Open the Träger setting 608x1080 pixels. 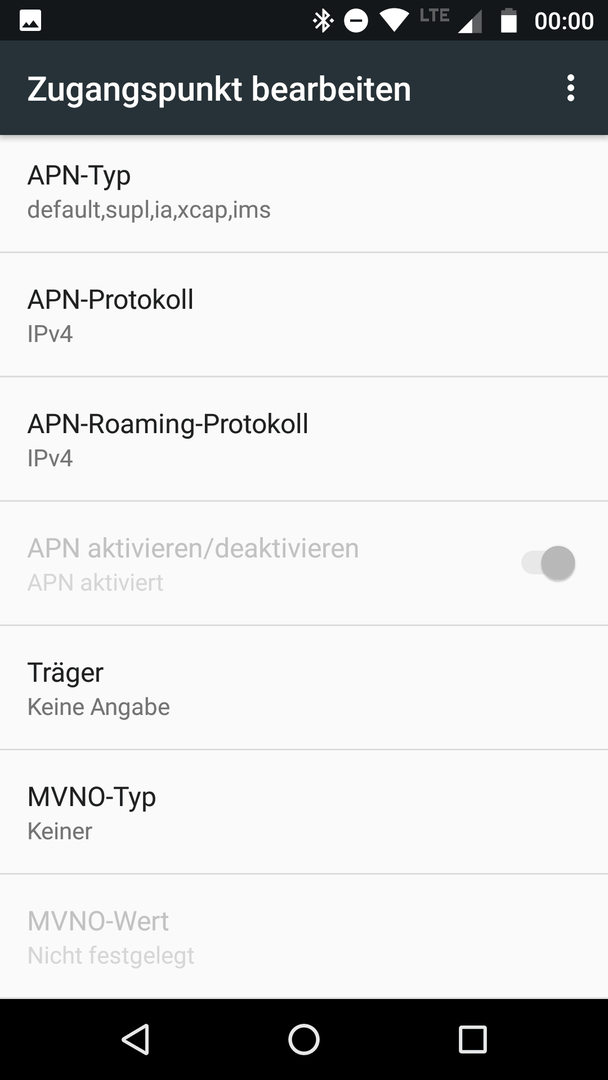(x=304, y=687)
